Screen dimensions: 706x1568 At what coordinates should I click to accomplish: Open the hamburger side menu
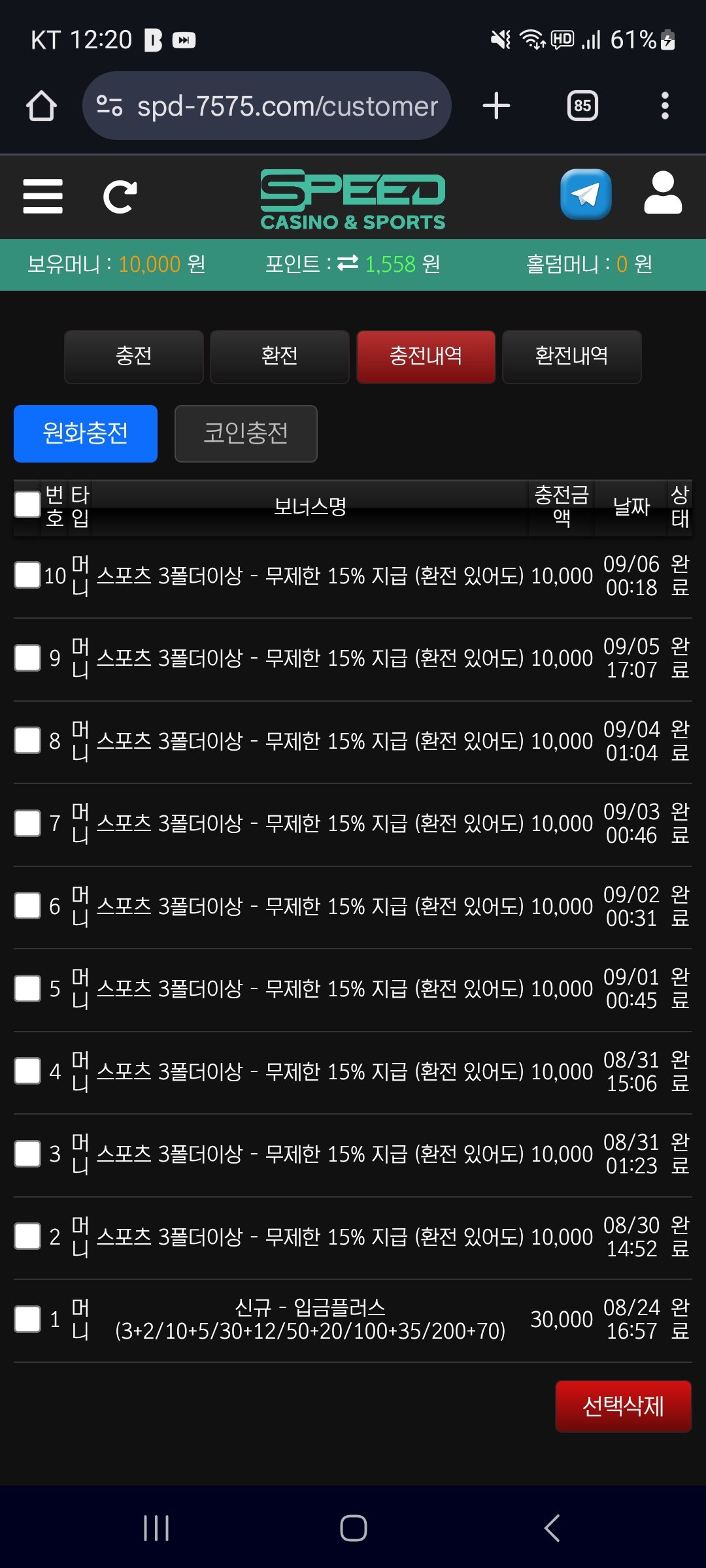(x=42, y=196)
